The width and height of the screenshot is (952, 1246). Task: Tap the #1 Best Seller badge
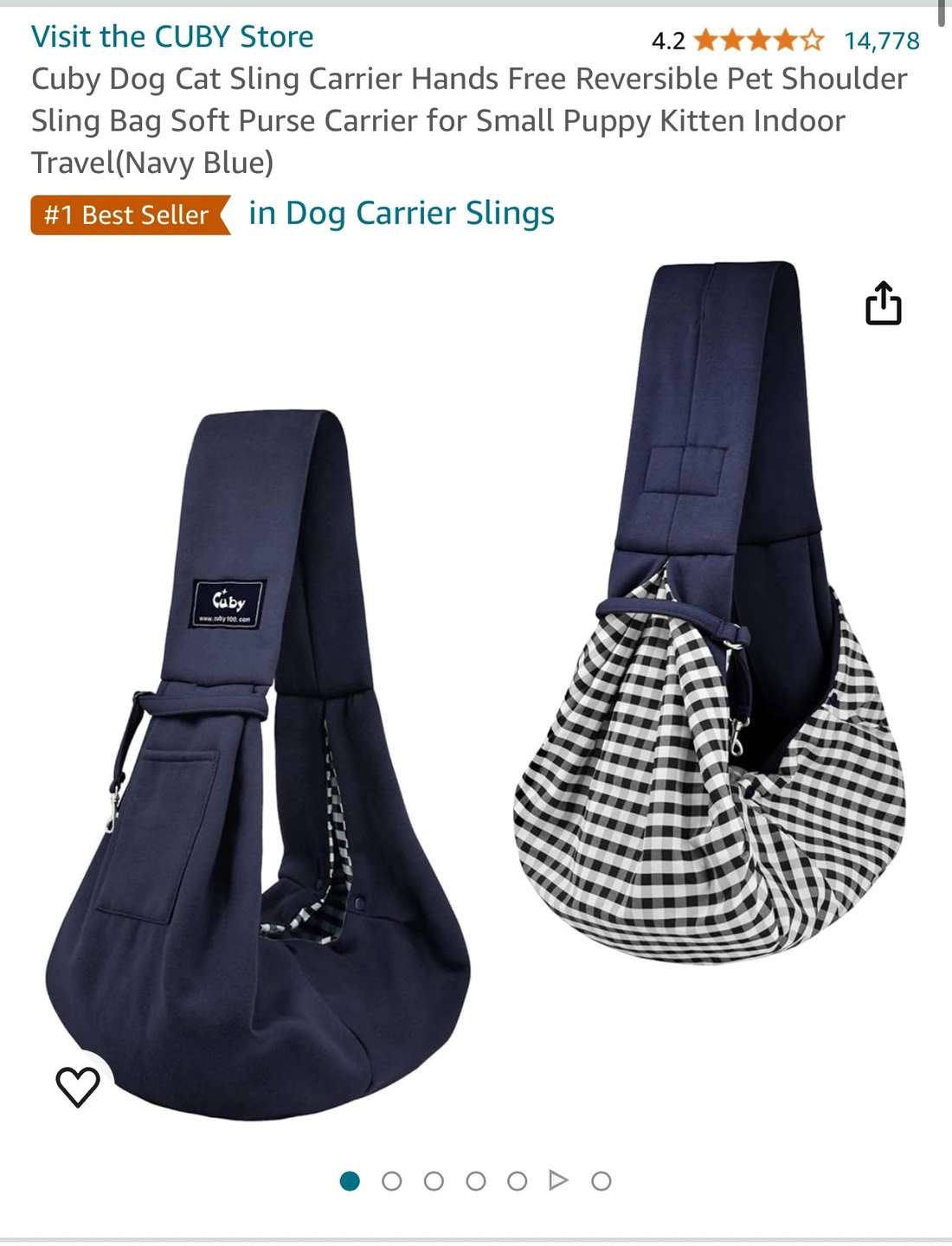click(128, 215)
